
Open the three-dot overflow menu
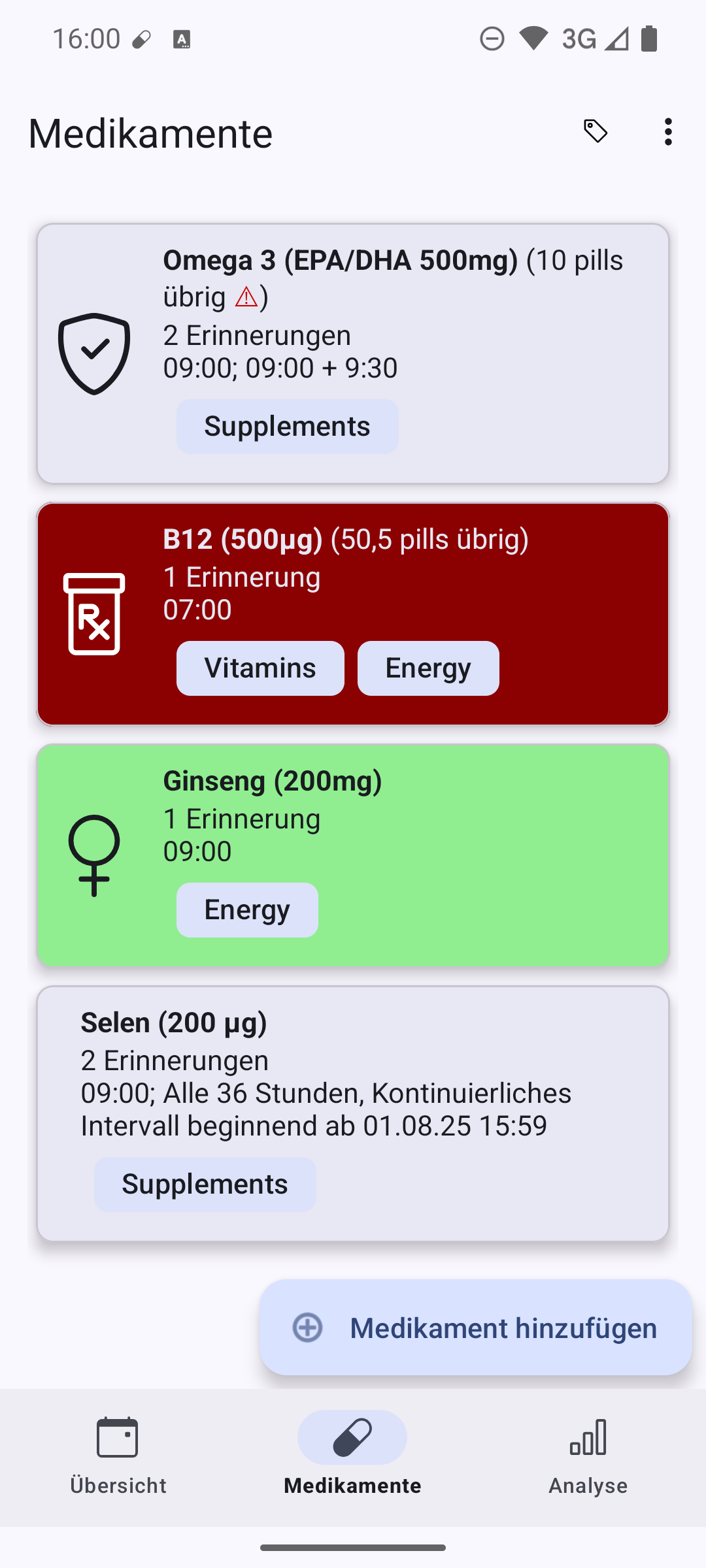(667, 132)
